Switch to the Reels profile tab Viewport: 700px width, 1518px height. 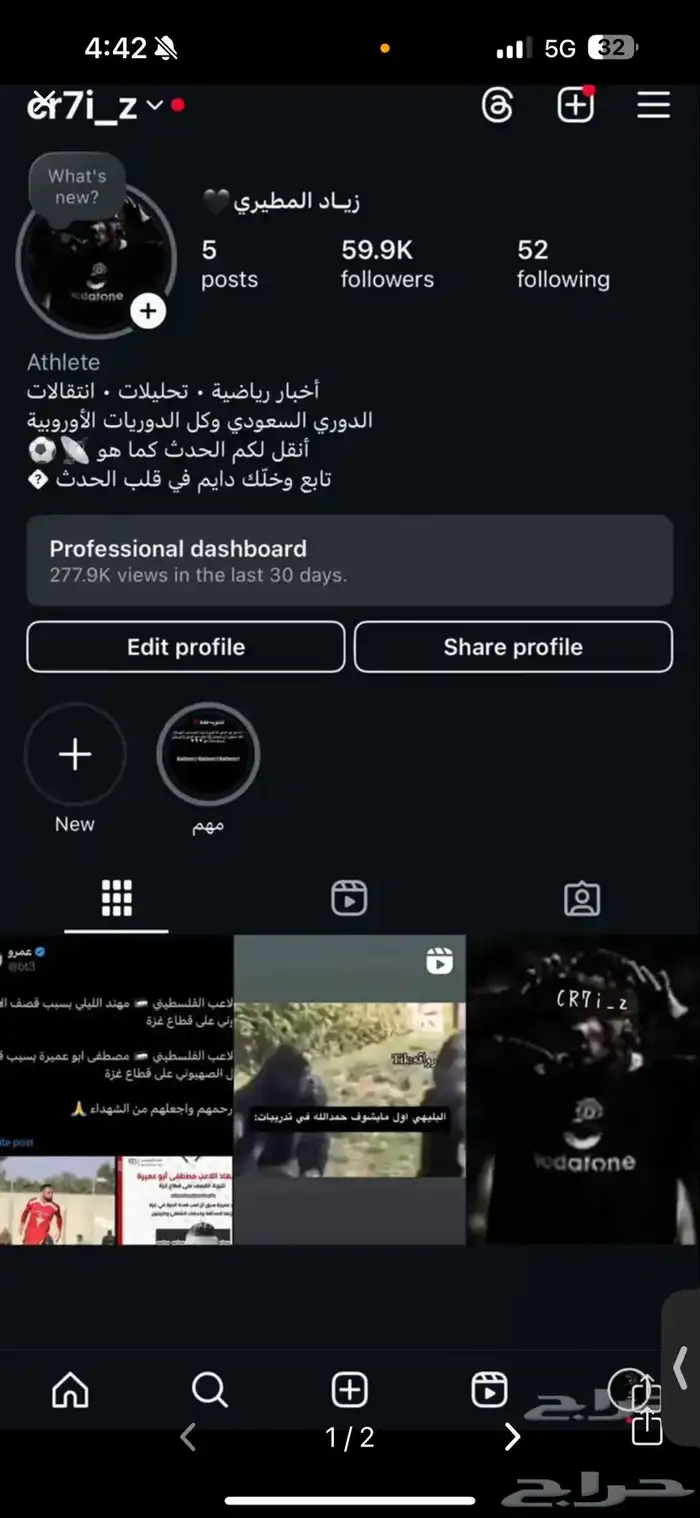tap(349, 898)
